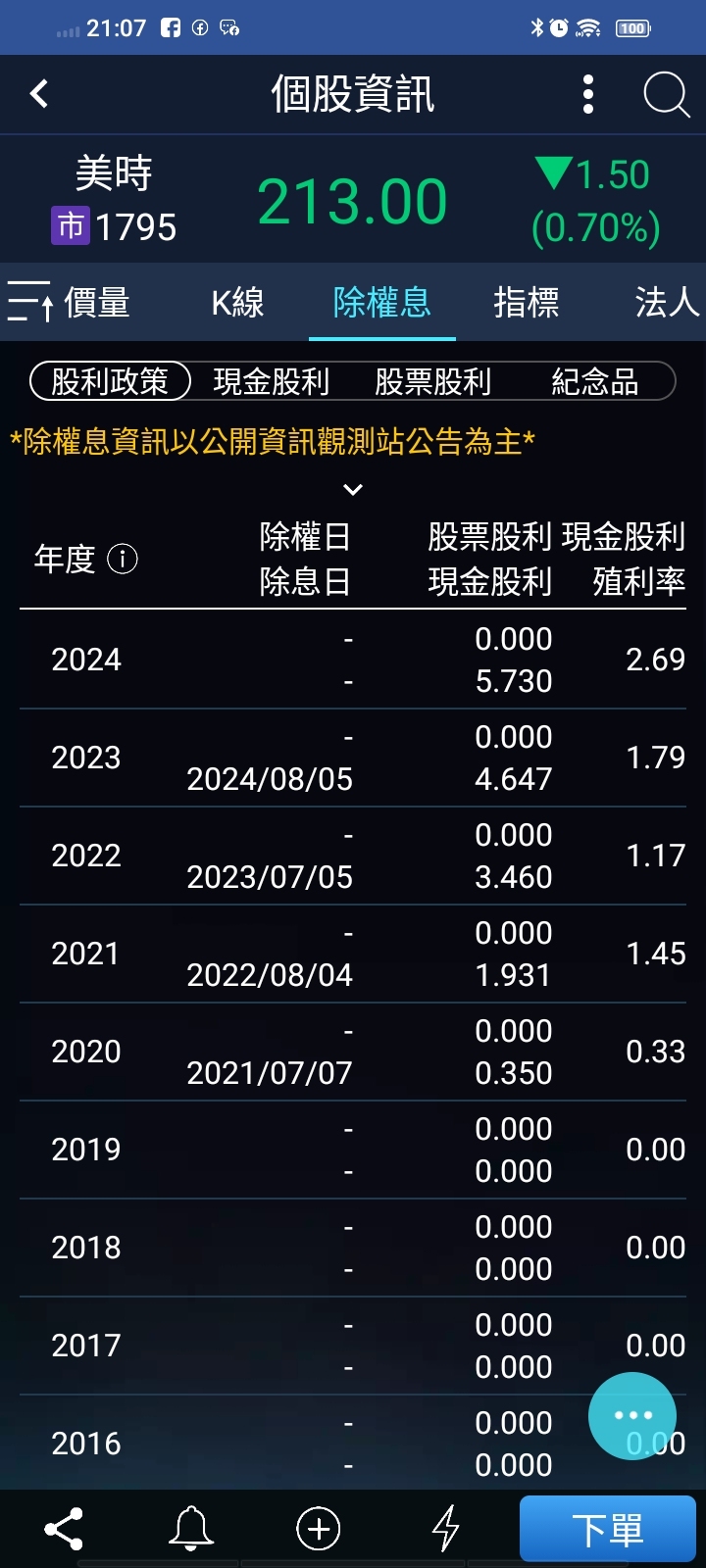Screen dimensions: 706x1568
Task: Open the floating more-options bubble
Action: pos(632,1415)
